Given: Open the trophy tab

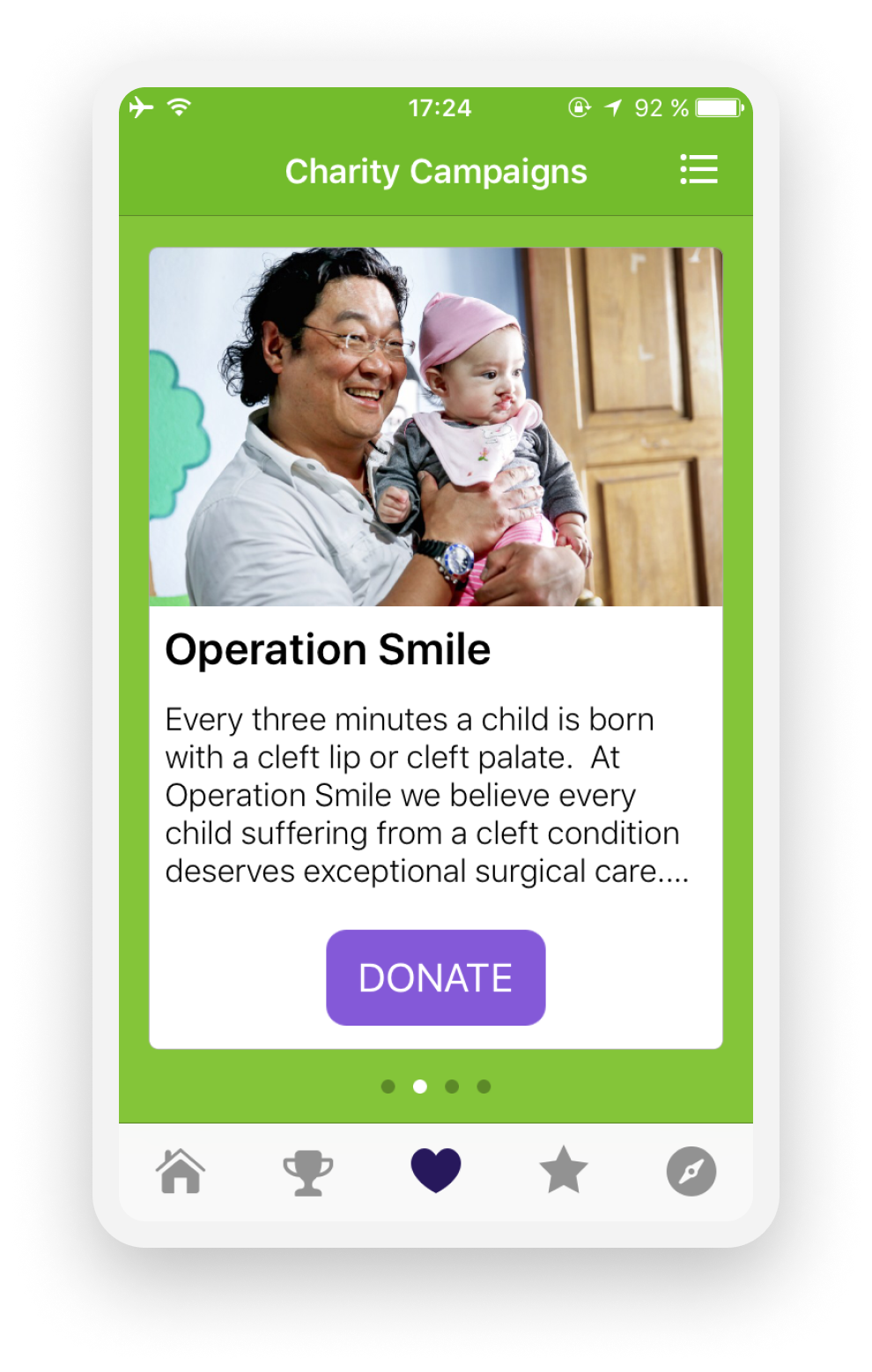Looking at the screenshot, I should [307, 1173].
